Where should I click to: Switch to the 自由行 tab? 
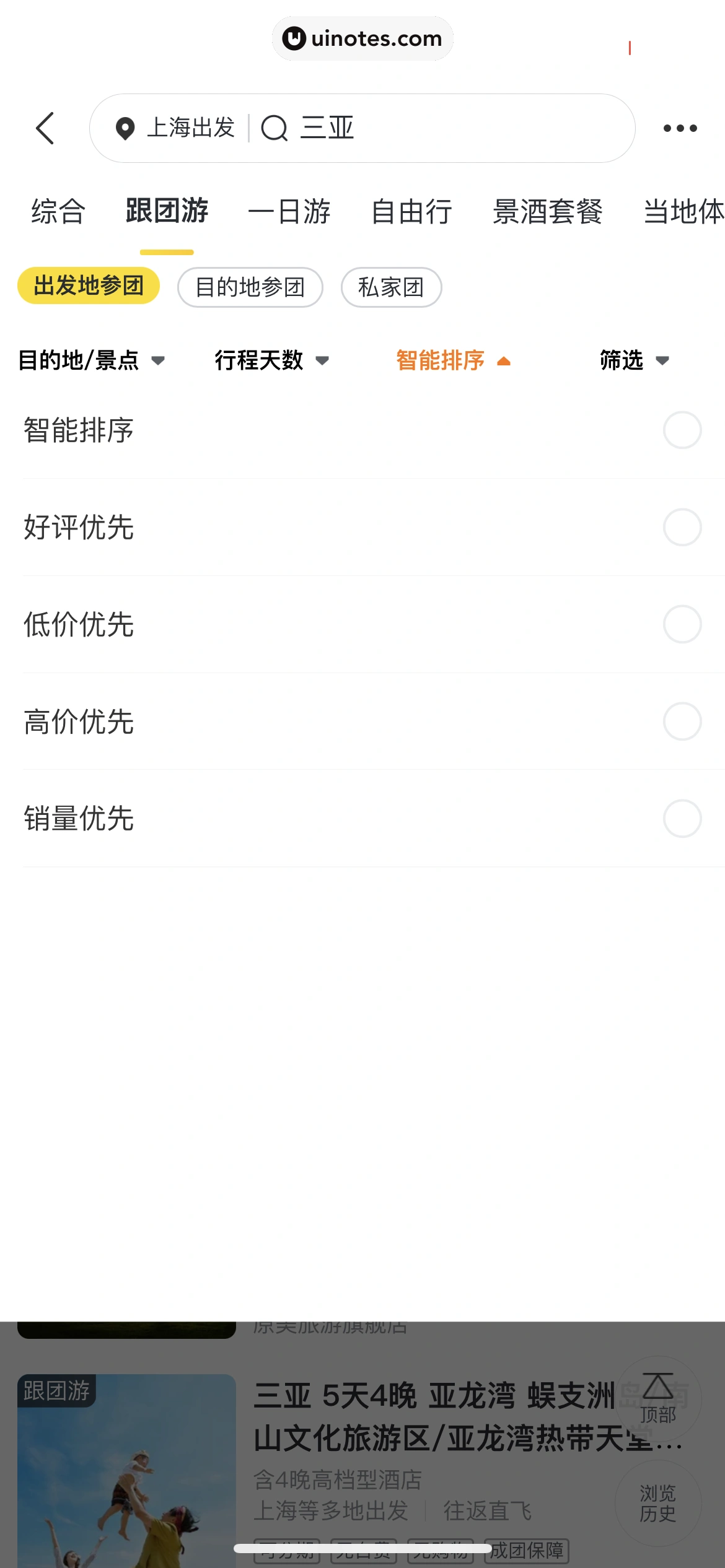(411, 211)
